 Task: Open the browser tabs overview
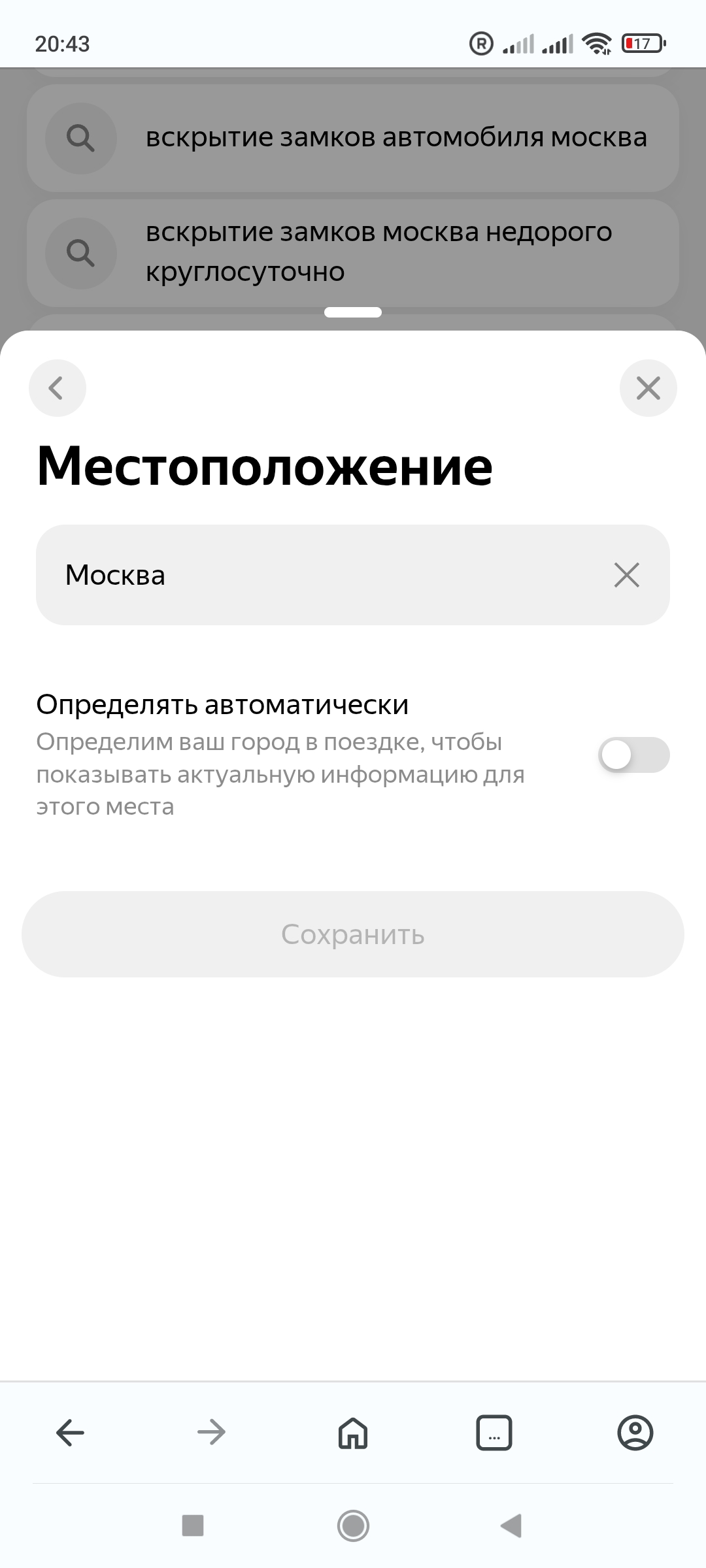click(494, 1433)
